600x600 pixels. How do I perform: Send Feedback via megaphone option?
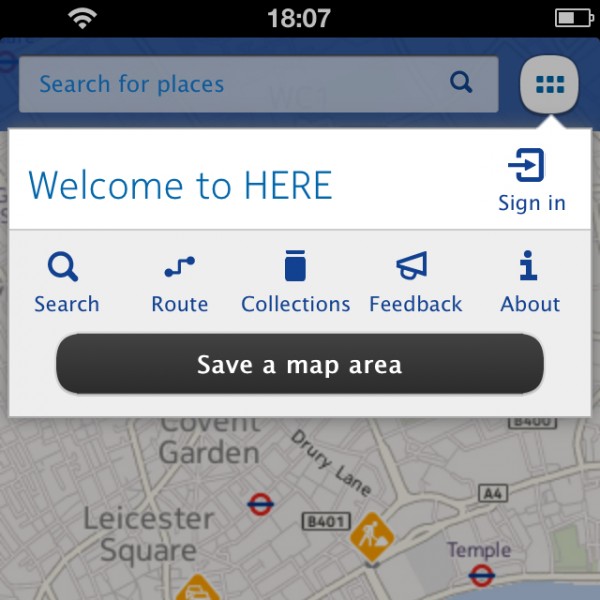[415, 283]
